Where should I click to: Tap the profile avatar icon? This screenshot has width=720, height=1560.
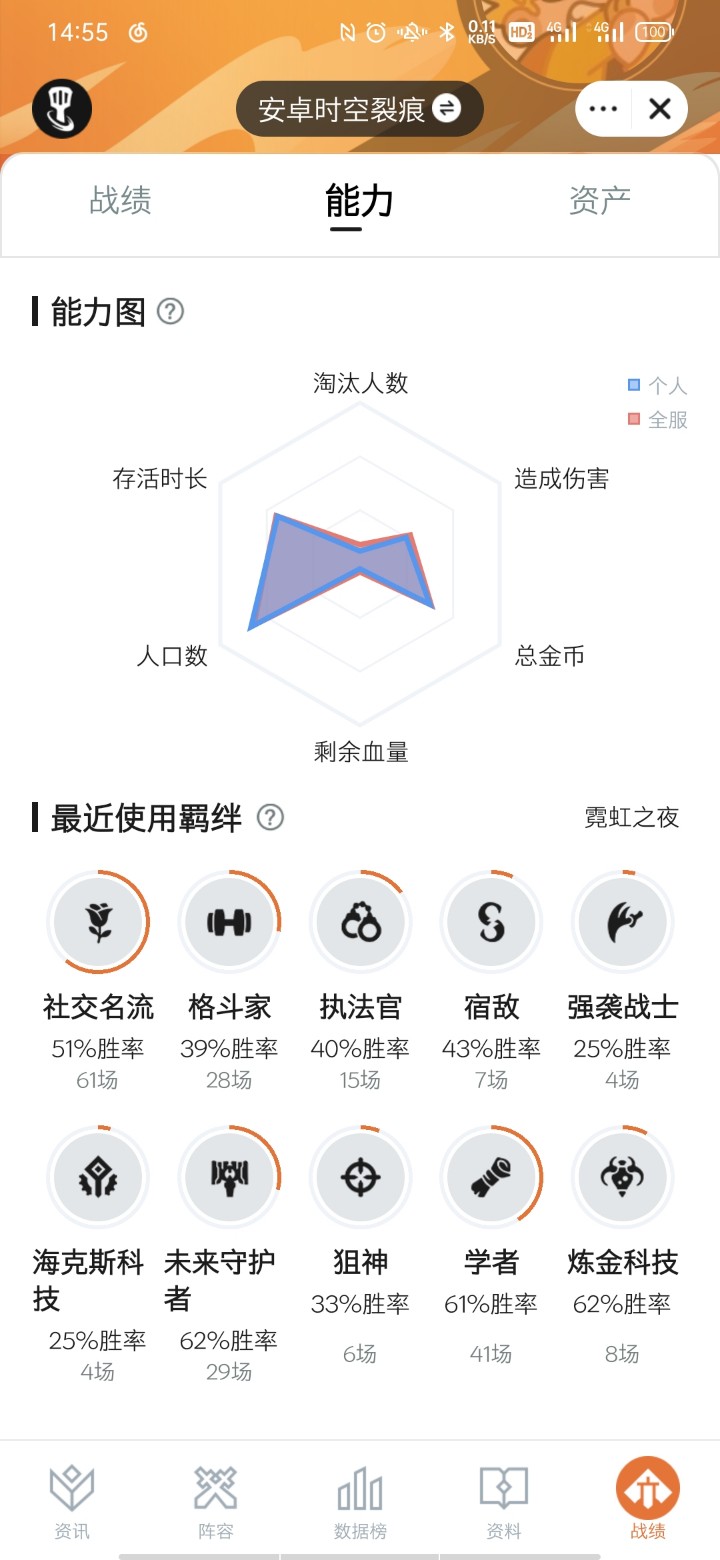tap(62, 108)
